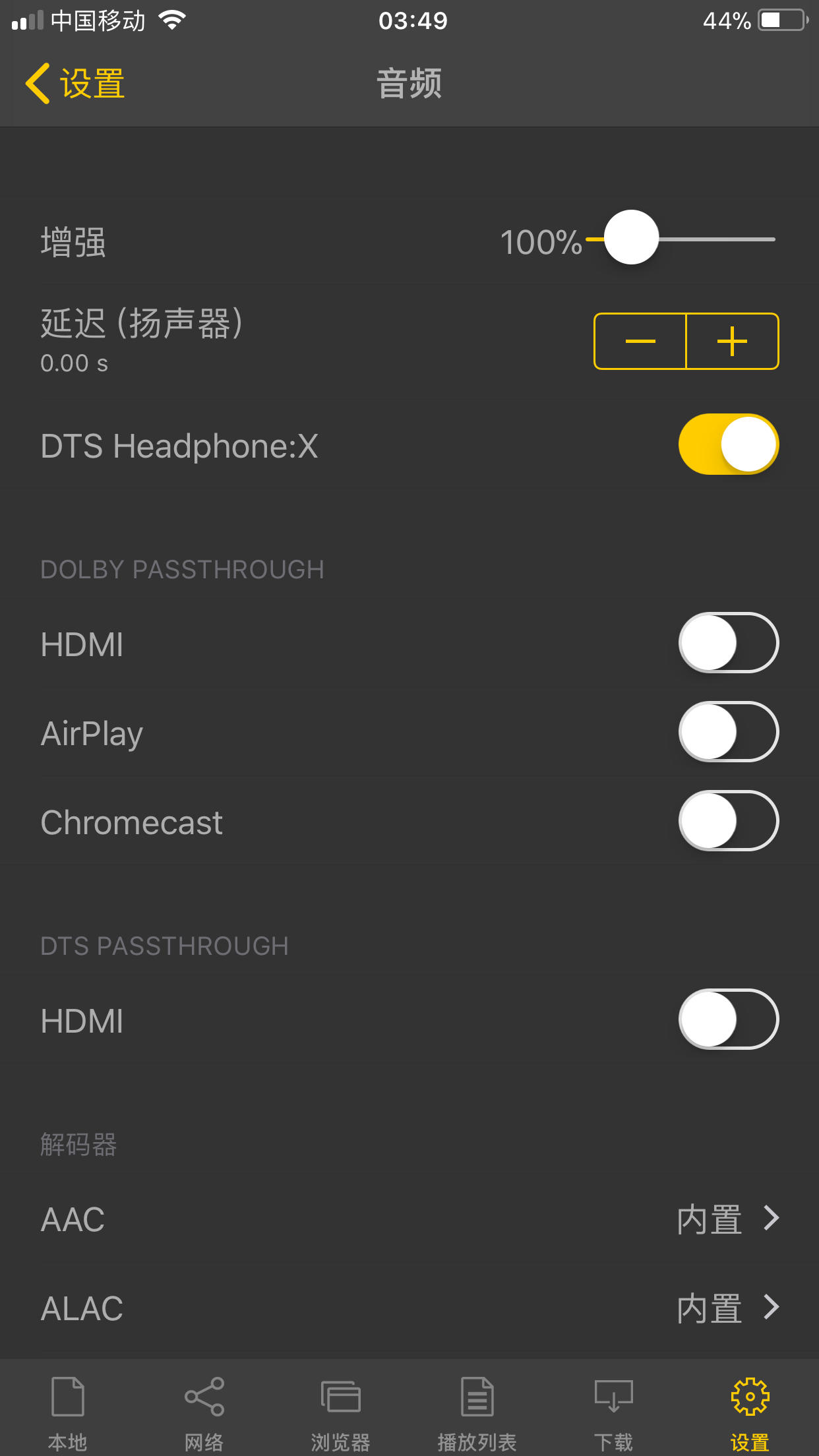Decrease speaker delay with minus button
The image size is (819, 1456).
[x=640, y=341]
